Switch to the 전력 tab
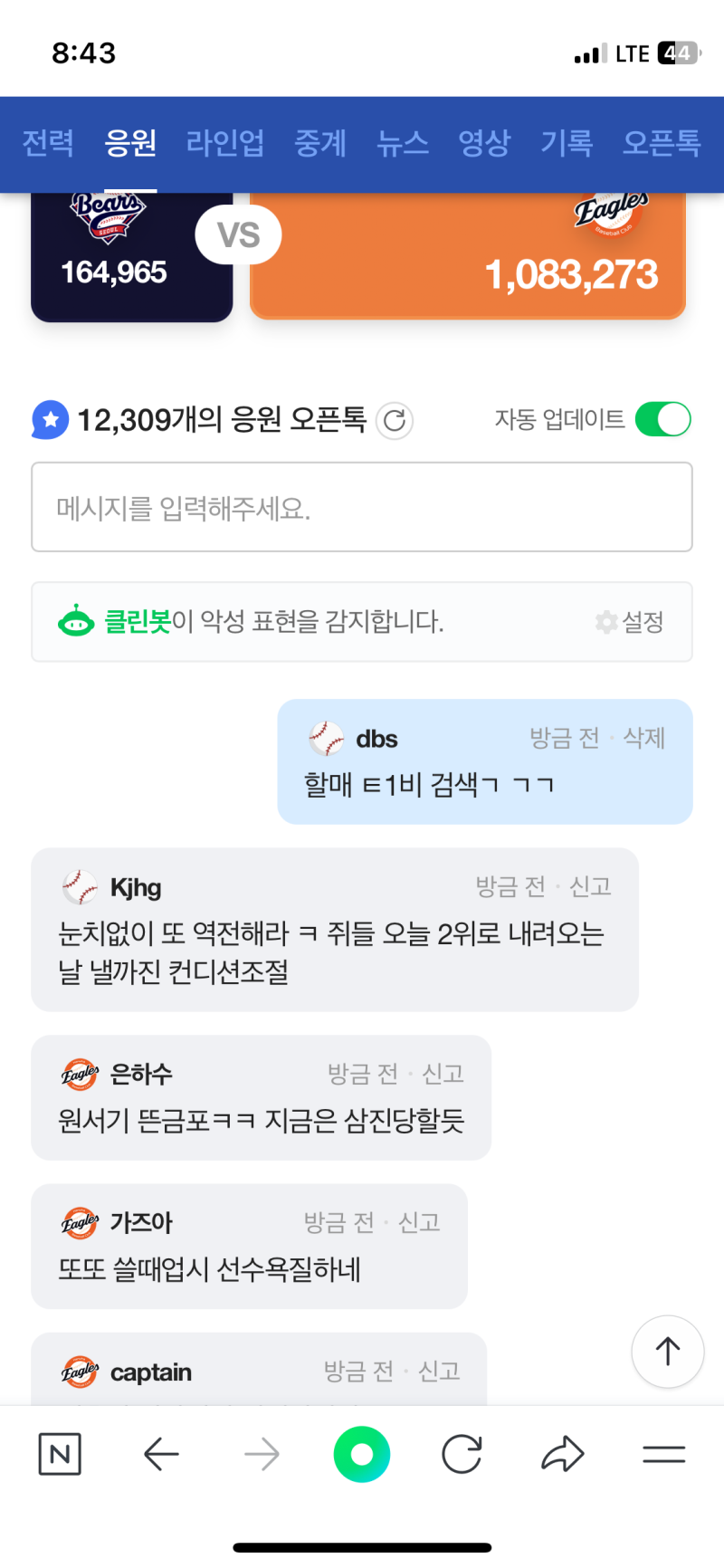 [x=48, y=143]
